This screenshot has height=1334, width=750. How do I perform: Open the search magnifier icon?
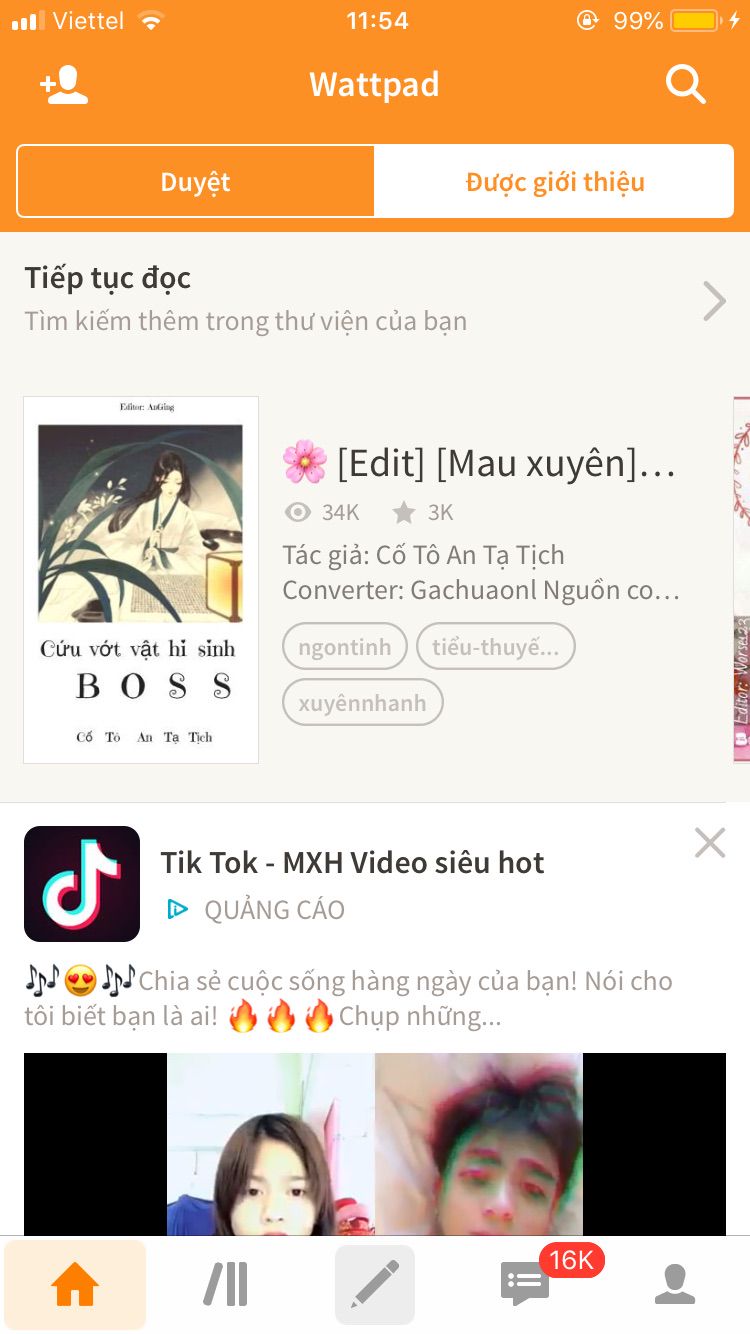[x=686, y=86]
